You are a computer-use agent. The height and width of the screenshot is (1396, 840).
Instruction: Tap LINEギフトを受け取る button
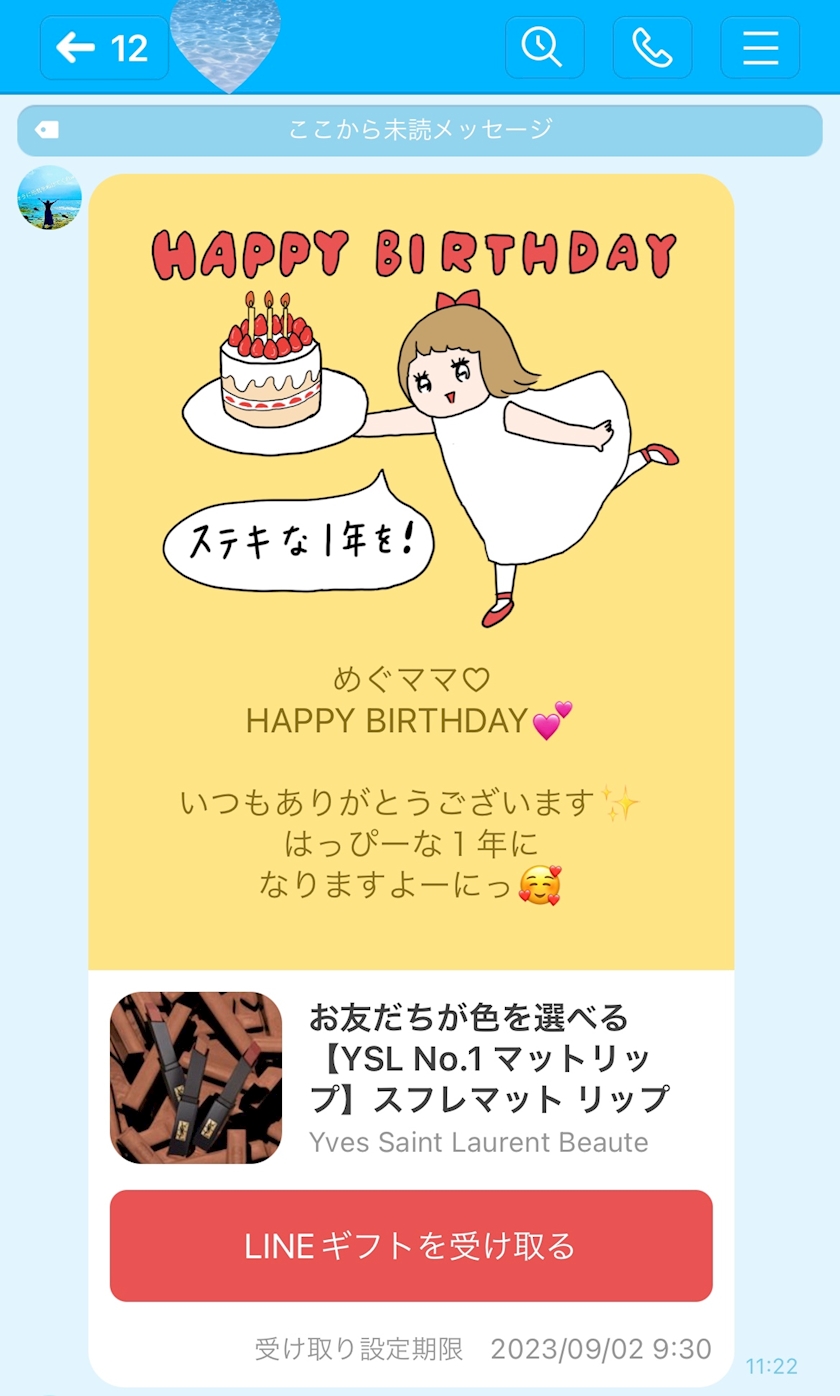[x=411, y=1245]
